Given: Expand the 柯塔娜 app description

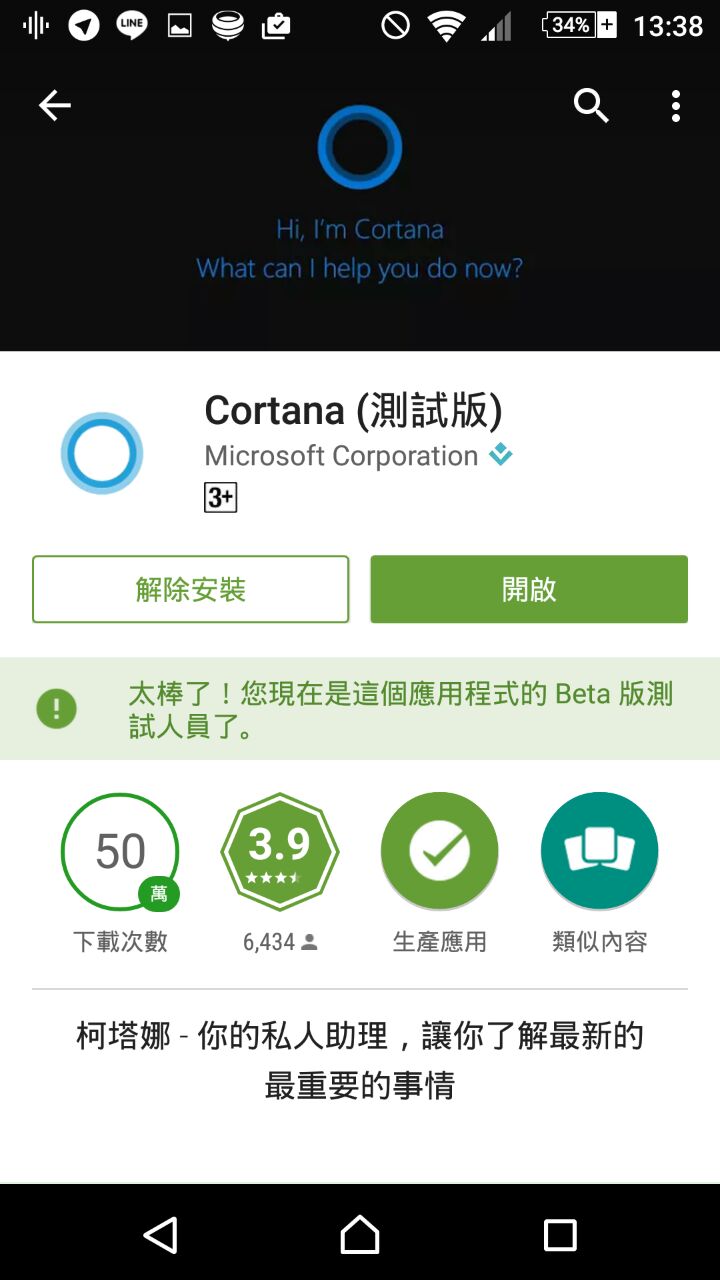Looking at the screenshot, I should click(x=360, y=1060).
